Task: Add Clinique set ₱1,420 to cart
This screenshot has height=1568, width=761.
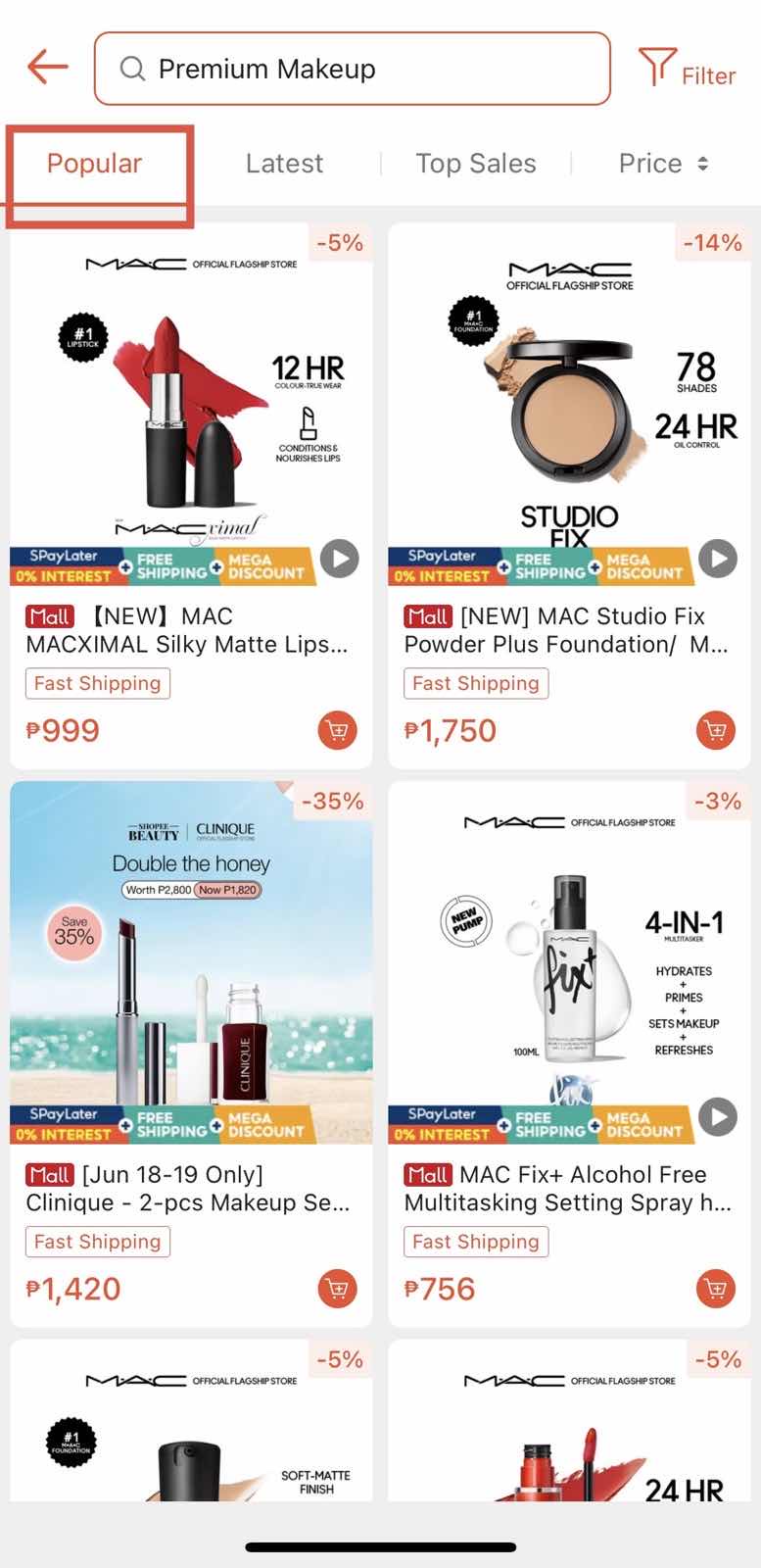Action: tap(338, 1289)
